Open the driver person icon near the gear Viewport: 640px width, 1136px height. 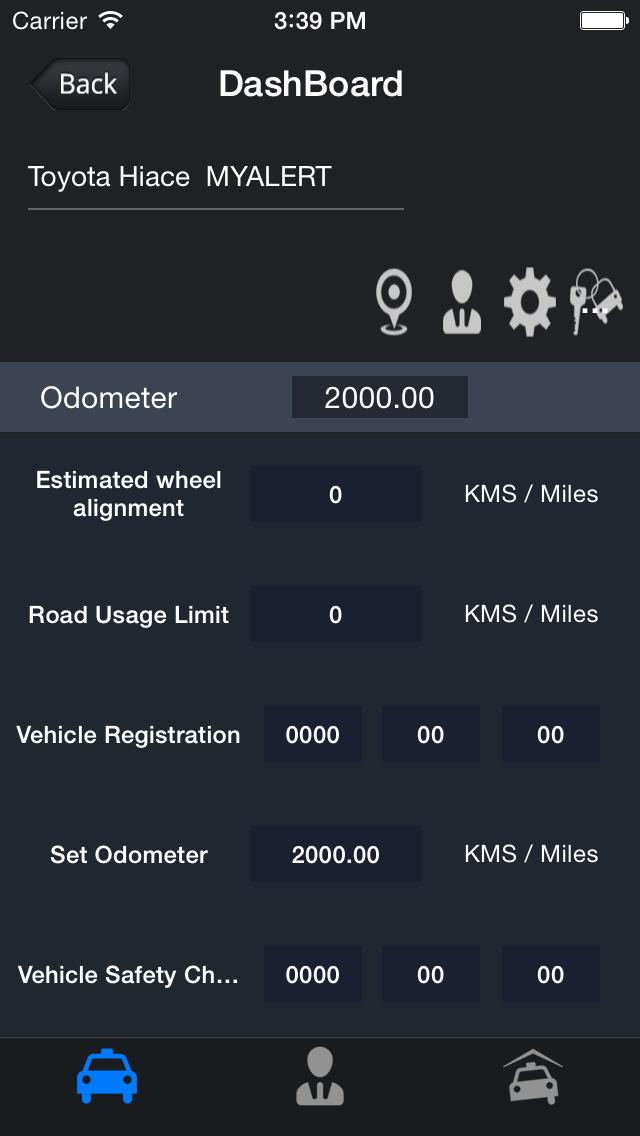point(462,301)
